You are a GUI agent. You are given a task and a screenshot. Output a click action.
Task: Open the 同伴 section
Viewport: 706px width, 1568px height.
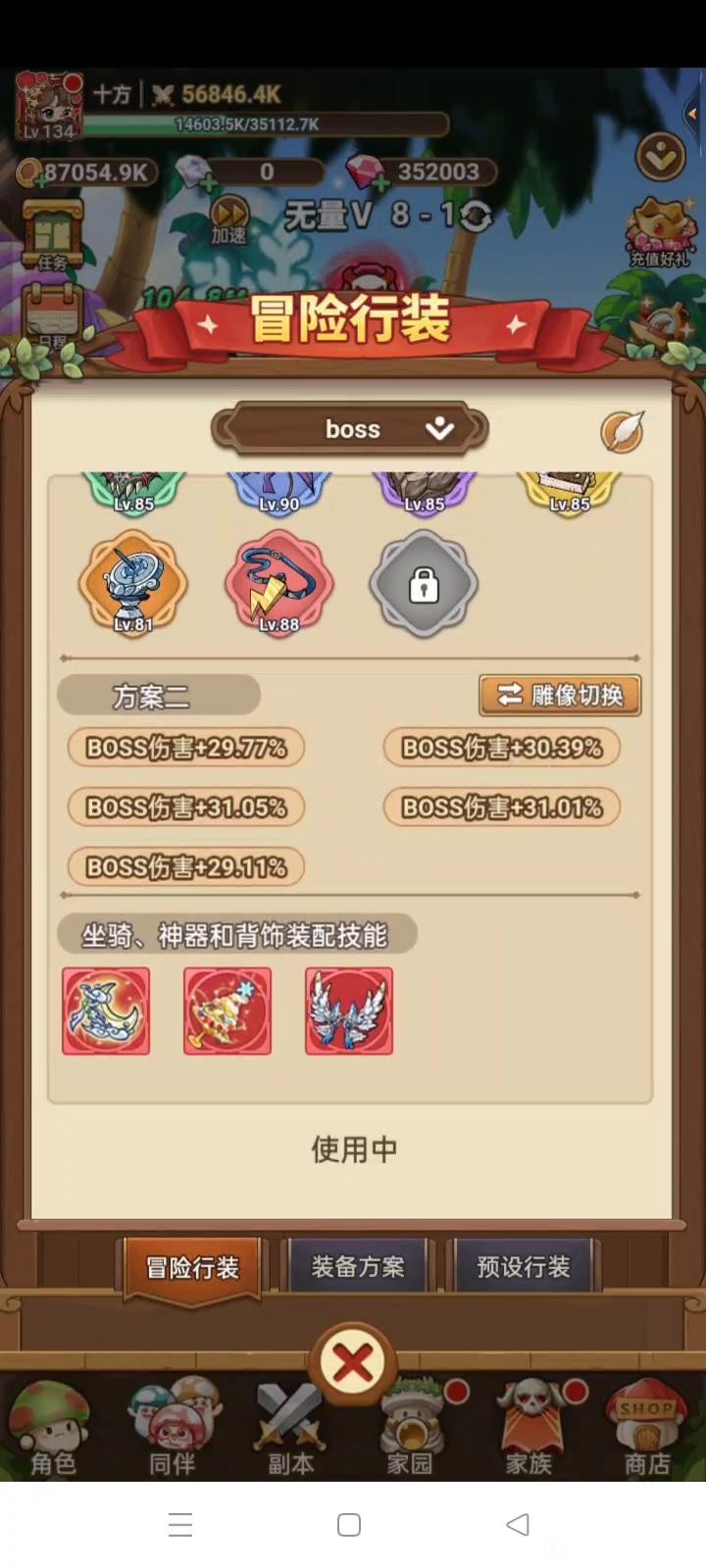[x=173, y=1431]
